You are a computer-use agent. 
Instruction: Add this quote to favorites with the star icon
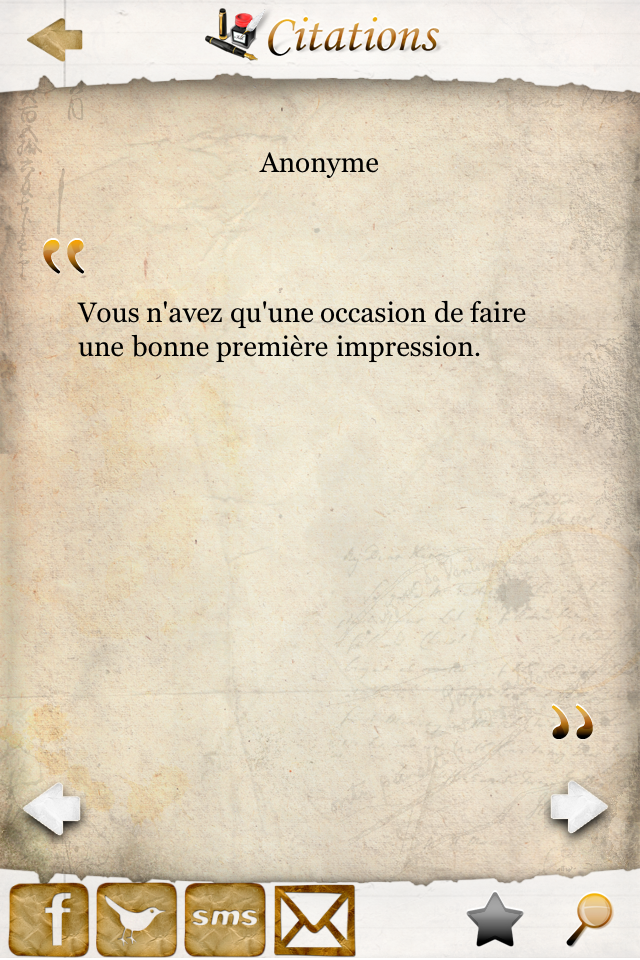point(495,920)
